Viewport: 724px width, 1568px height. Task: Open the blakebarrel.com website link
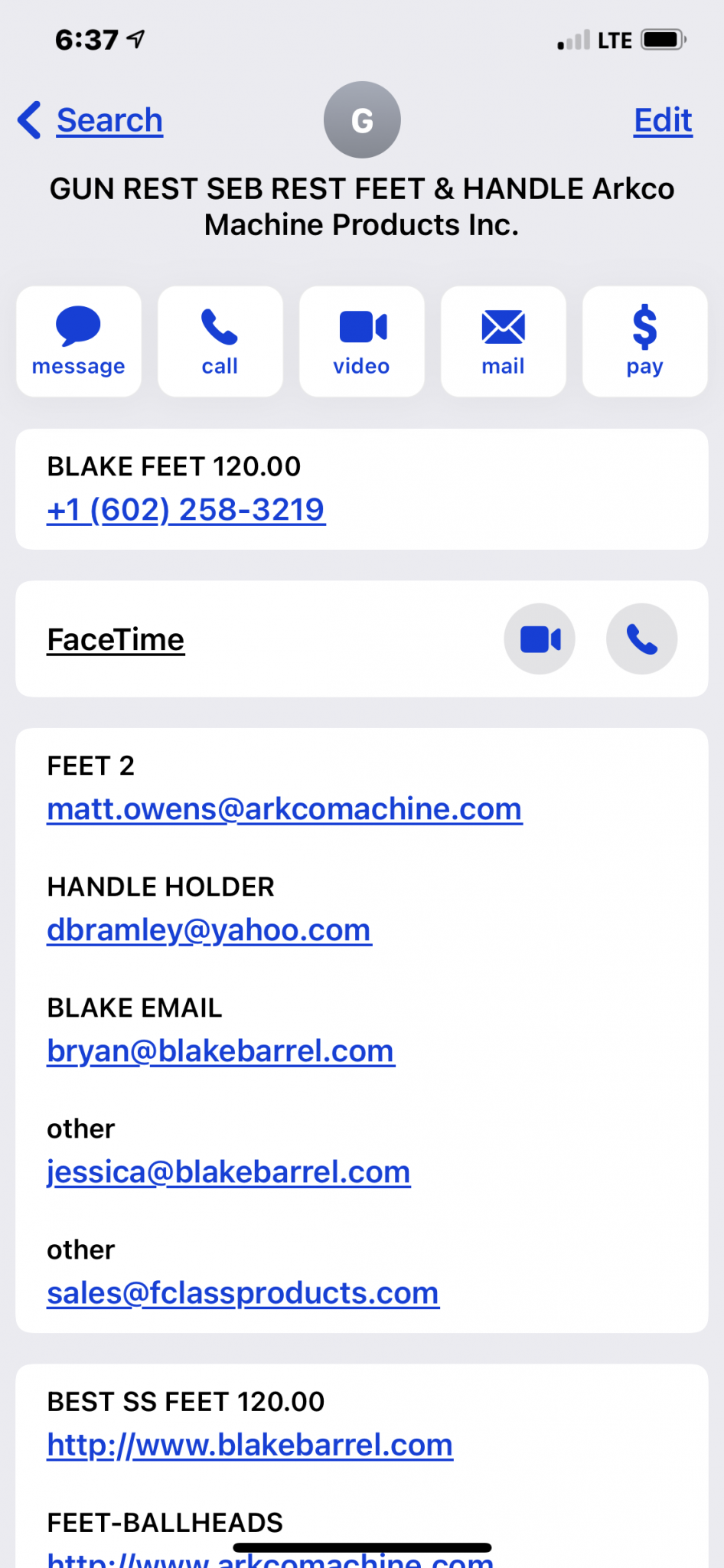click(x=249, y=1445)
